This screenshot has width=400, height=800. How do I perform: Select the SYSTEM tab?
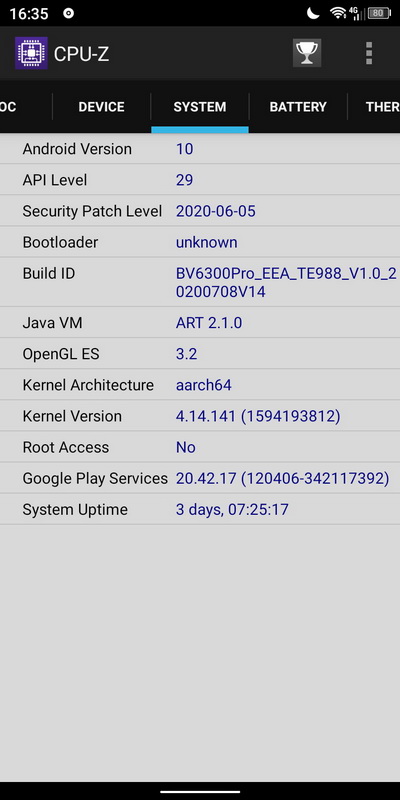tap(199, 107)
